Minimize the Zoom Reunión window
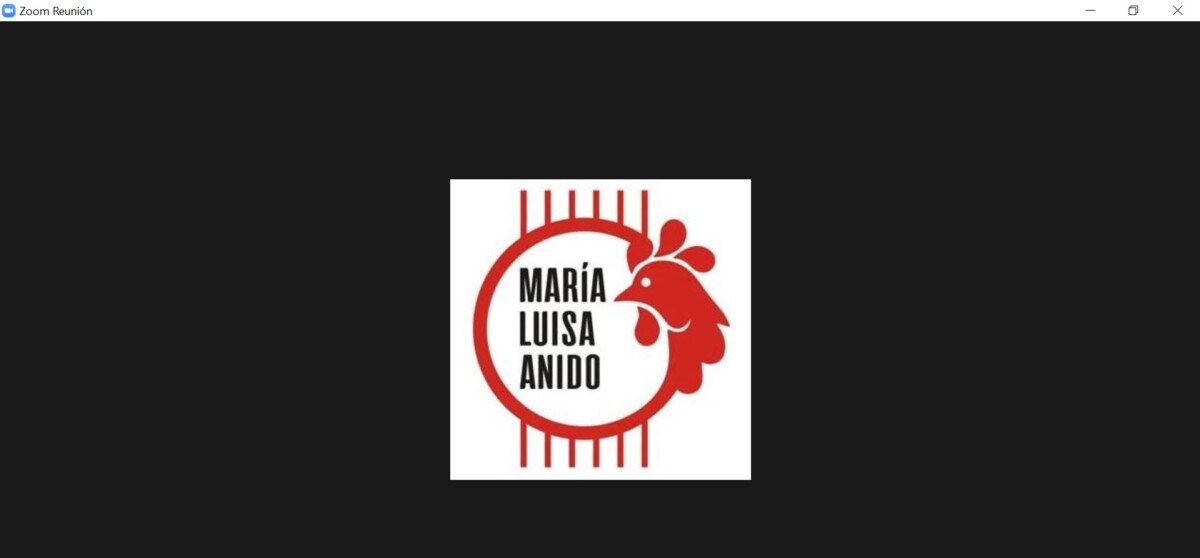Screen dimensions: 1200x558 [x=1090, y=10]
